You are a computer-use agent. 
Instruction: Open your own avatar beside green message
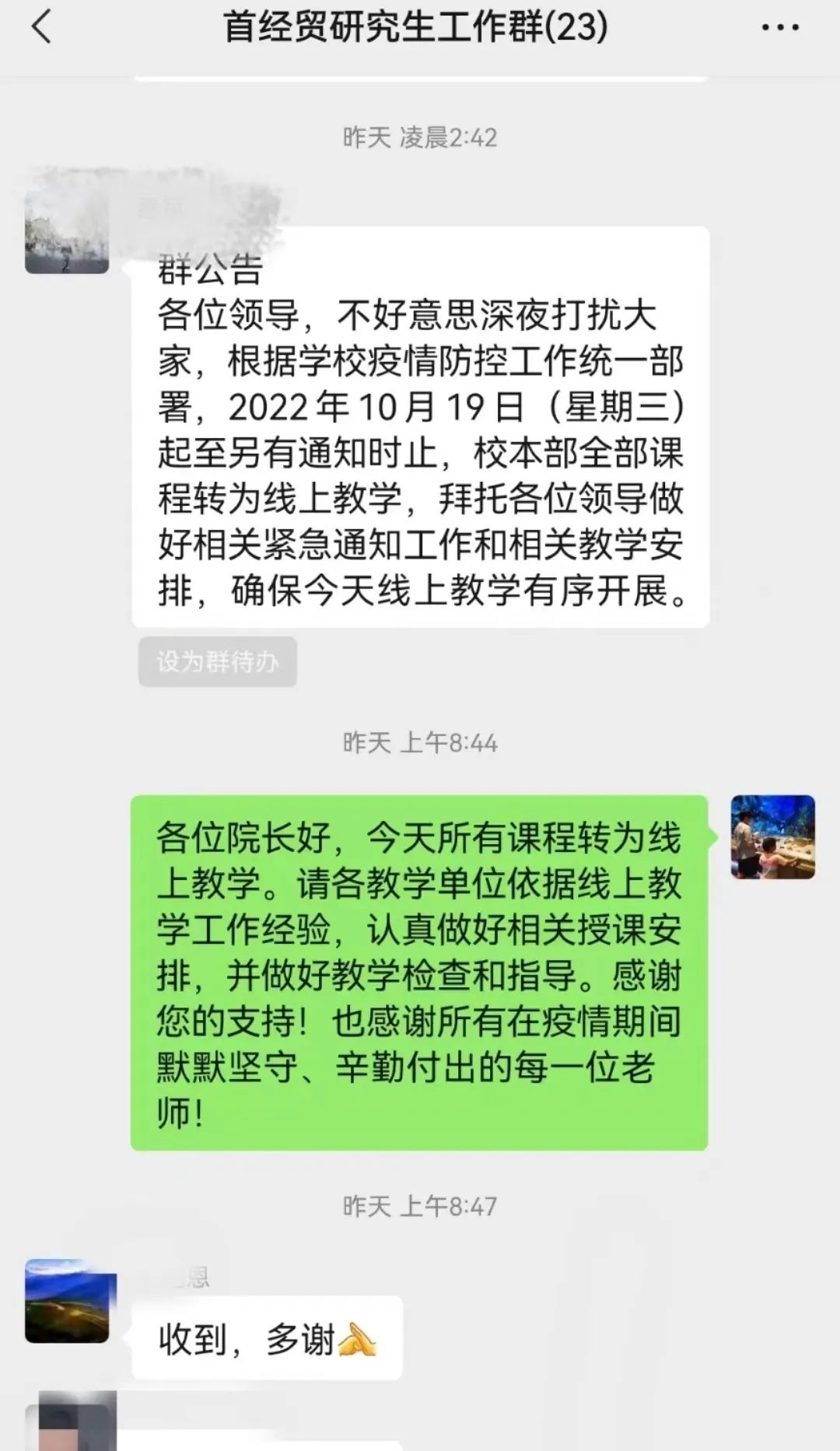click(x=773, y=837)
